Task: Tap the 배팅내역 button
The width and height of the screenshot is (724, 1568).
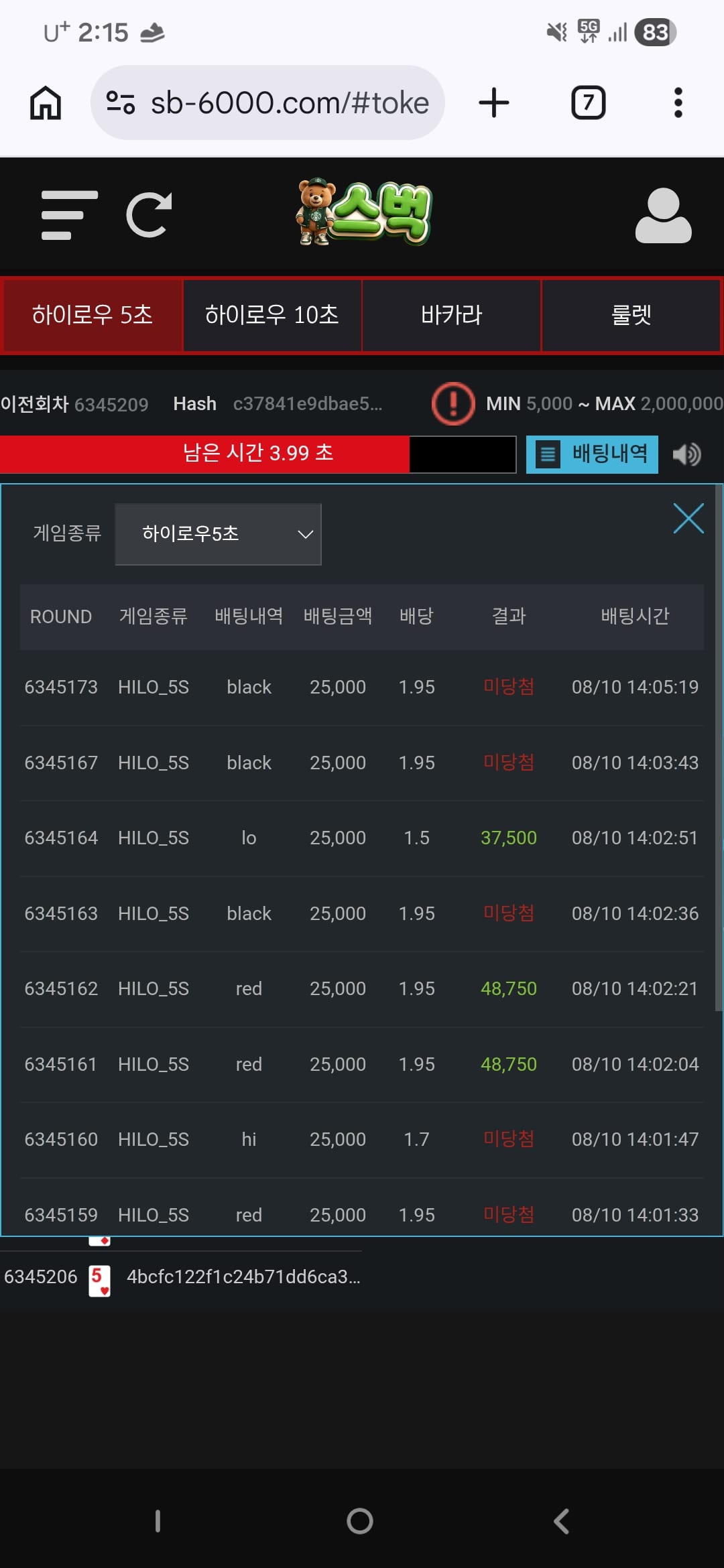Action: pyautogui.click(x=592, y=454)
